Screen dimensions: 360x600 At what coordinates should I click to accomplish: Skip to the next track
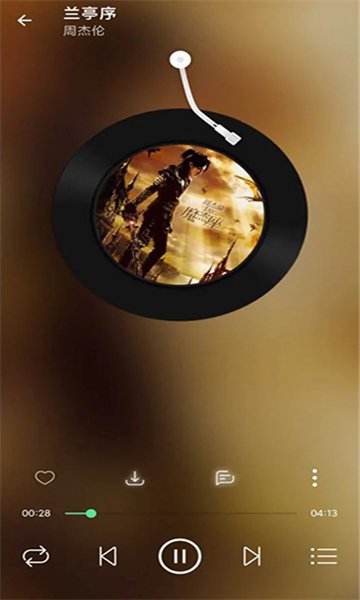252,556
